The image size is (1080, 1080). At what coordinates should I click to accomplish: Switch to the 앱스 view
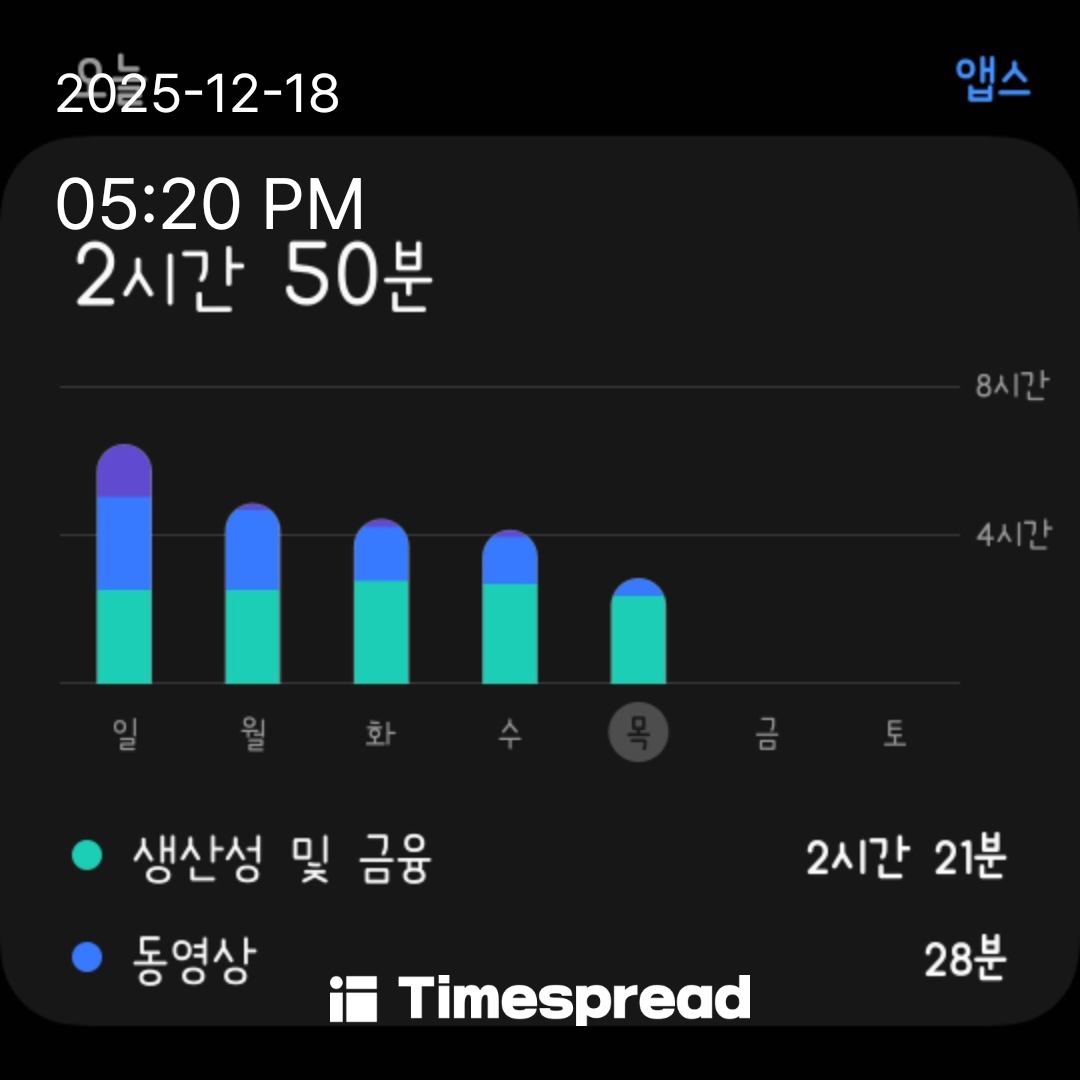point(992,78)
